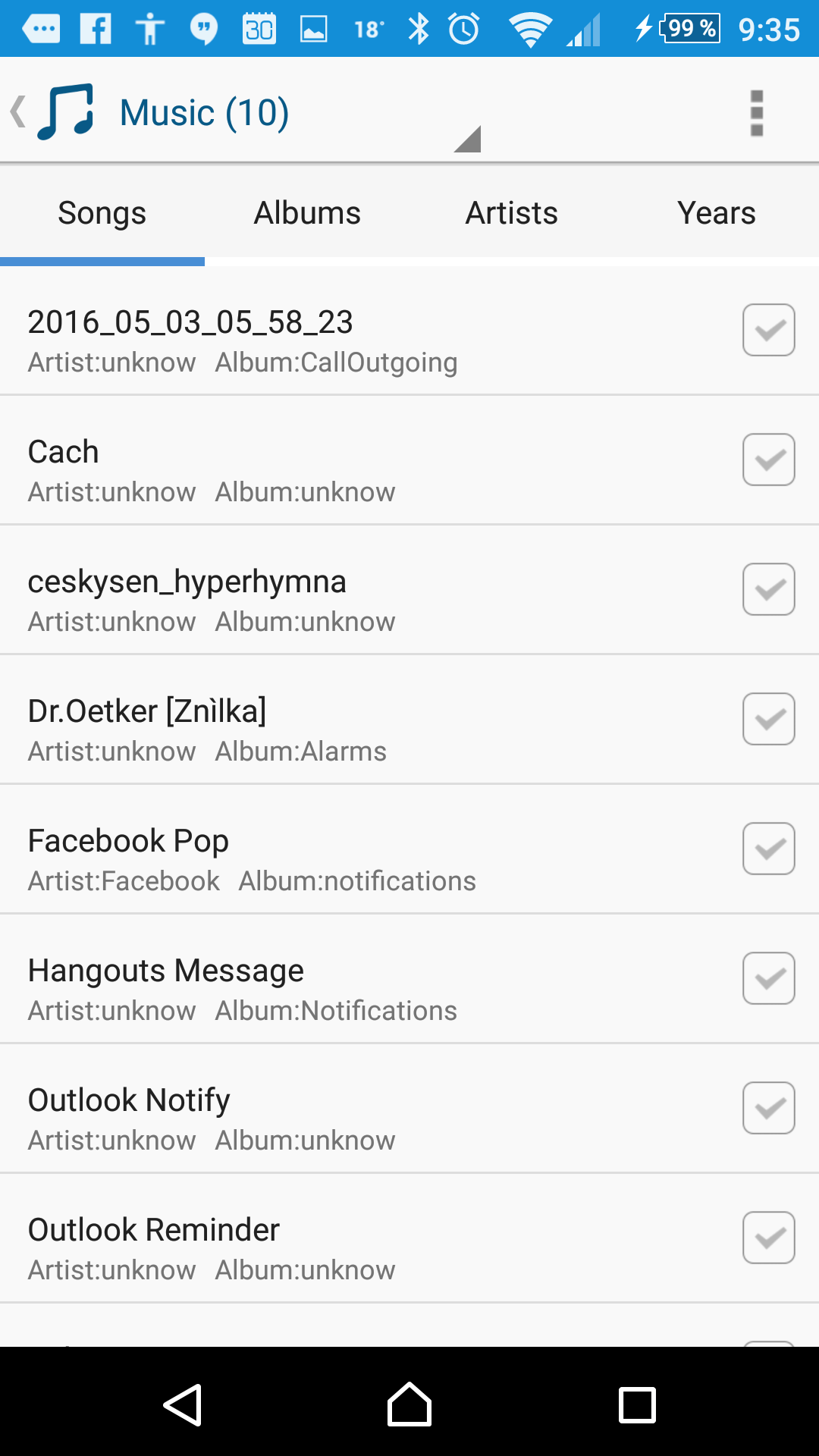Switch to the Artists tab
The height and width of the screenshot is (1456, 819).
[x=512, y=213]
